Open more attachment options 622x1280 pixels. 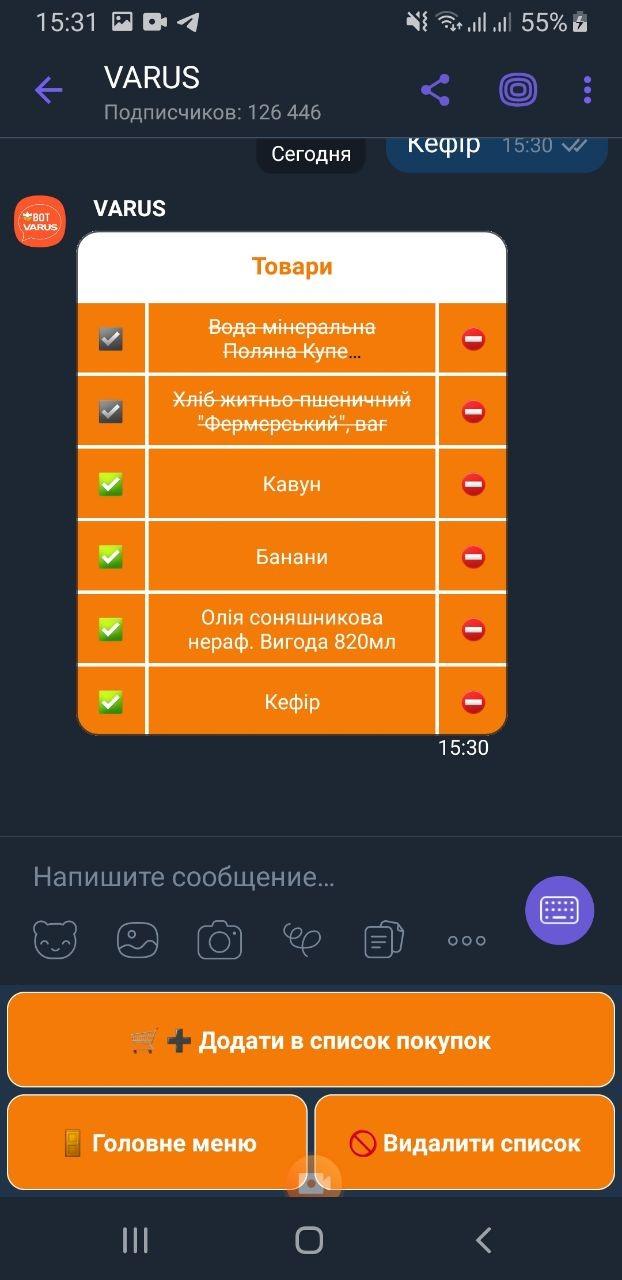point(466,940)
